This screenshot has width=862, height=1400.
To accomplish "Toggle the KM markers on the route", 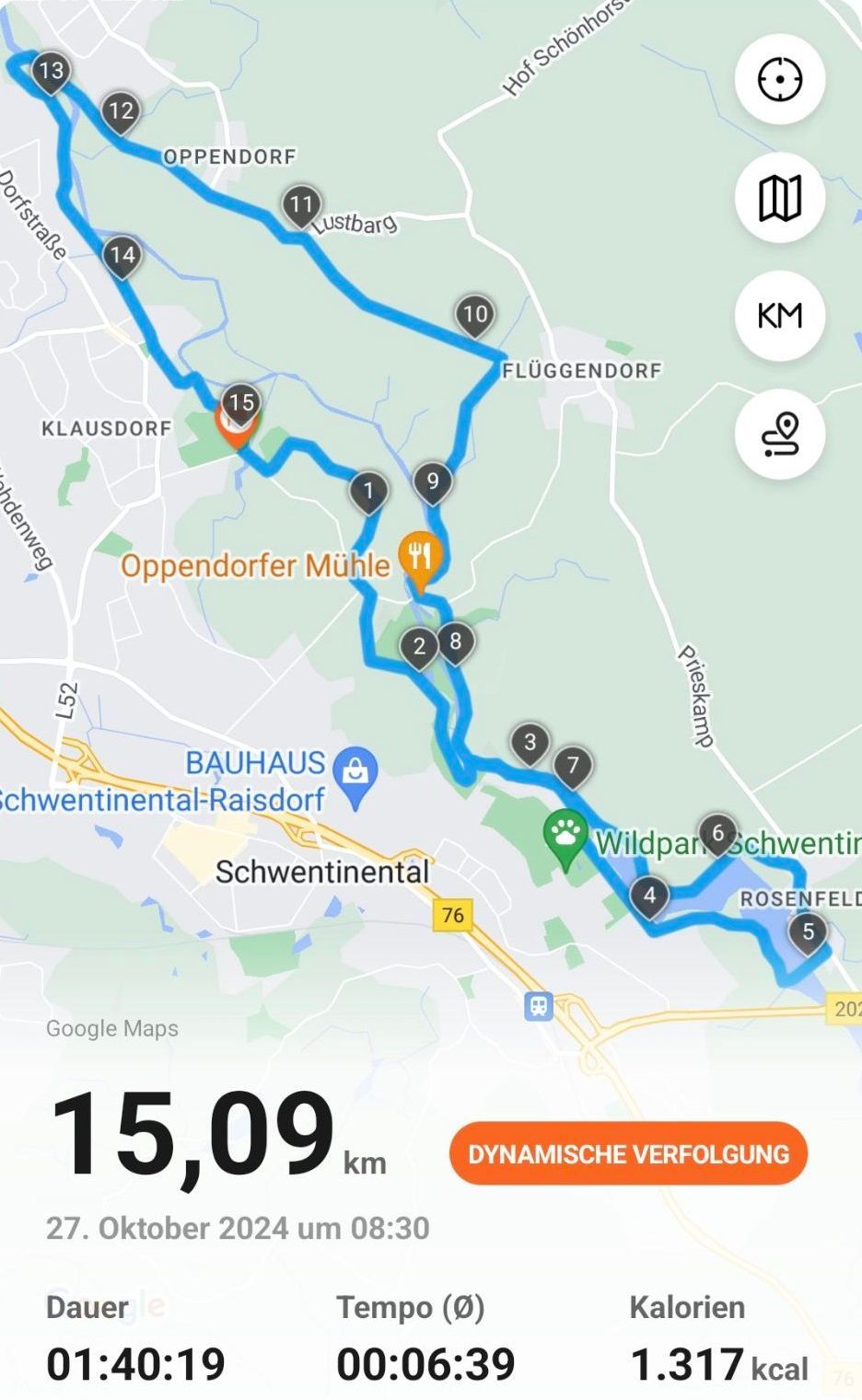I will (779, 316).
